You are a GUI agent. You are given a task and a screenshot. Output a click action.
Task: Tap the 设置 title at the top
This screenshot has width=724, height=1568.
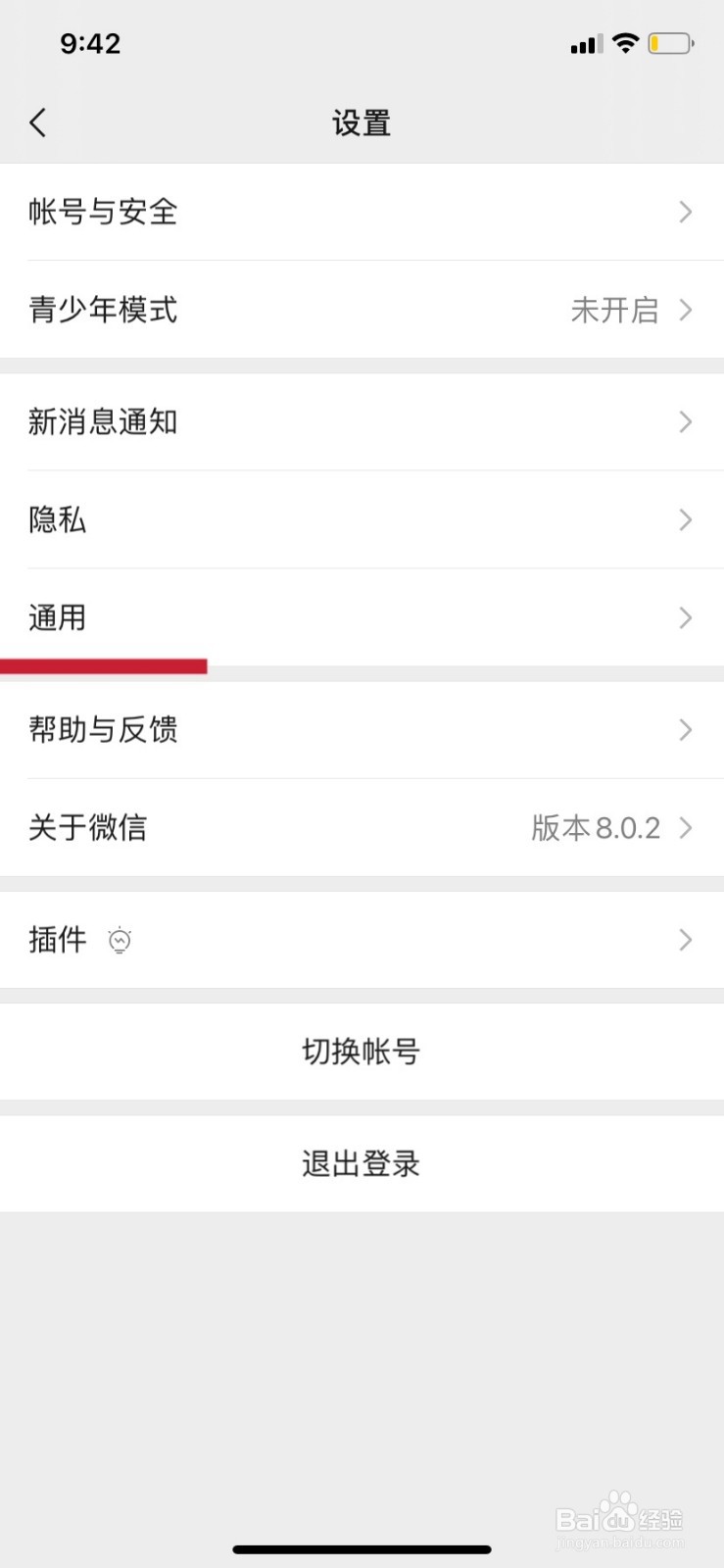tap(362, 122)
